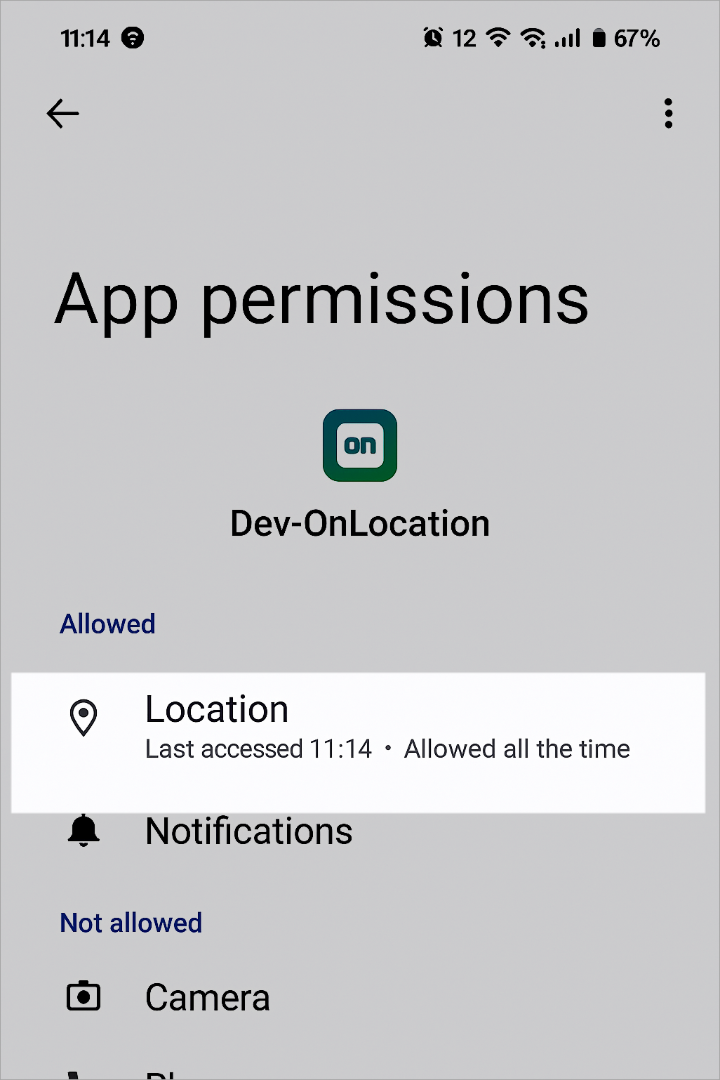Open the three-dot overflow menu
The image size is (720, 1080).
point(668,114)
